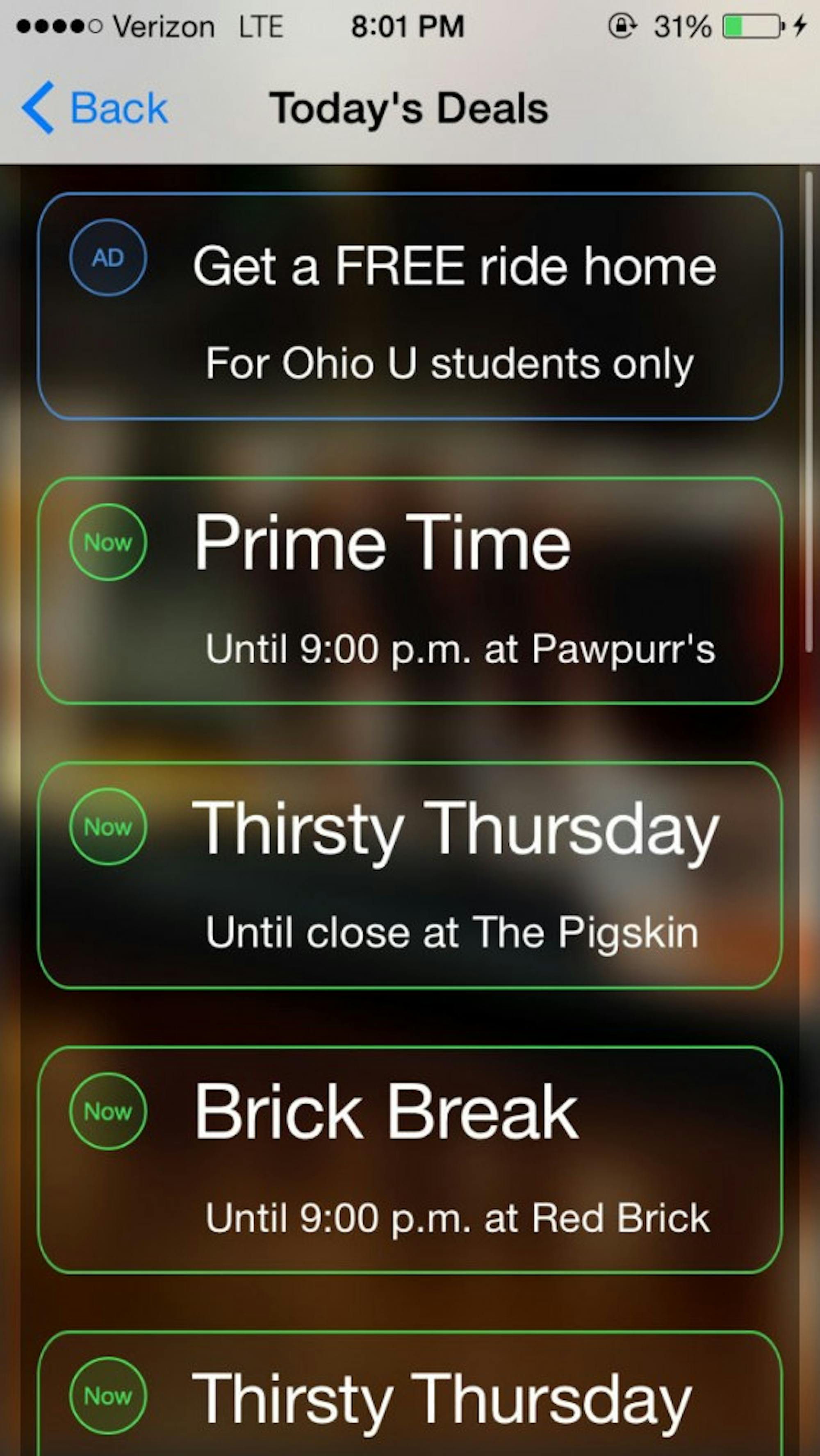Viewport: 820px width, 1456px height.
Task: View Thirsty Thursday deal at The Pigskin
Action: (410, 875)
